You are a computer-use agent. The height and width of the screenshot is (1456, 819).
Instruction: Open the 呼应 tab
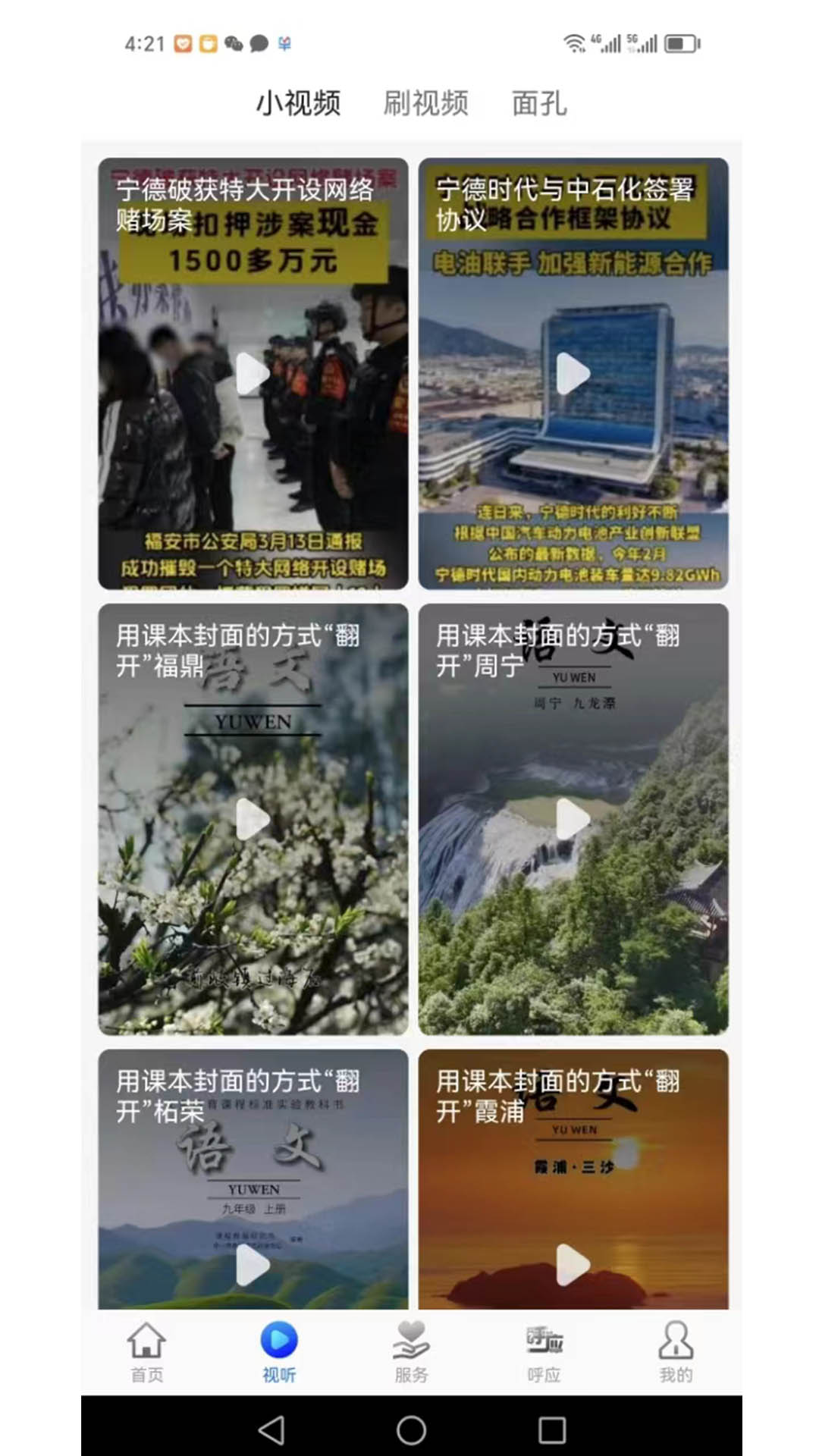(x=544, y=1352)
